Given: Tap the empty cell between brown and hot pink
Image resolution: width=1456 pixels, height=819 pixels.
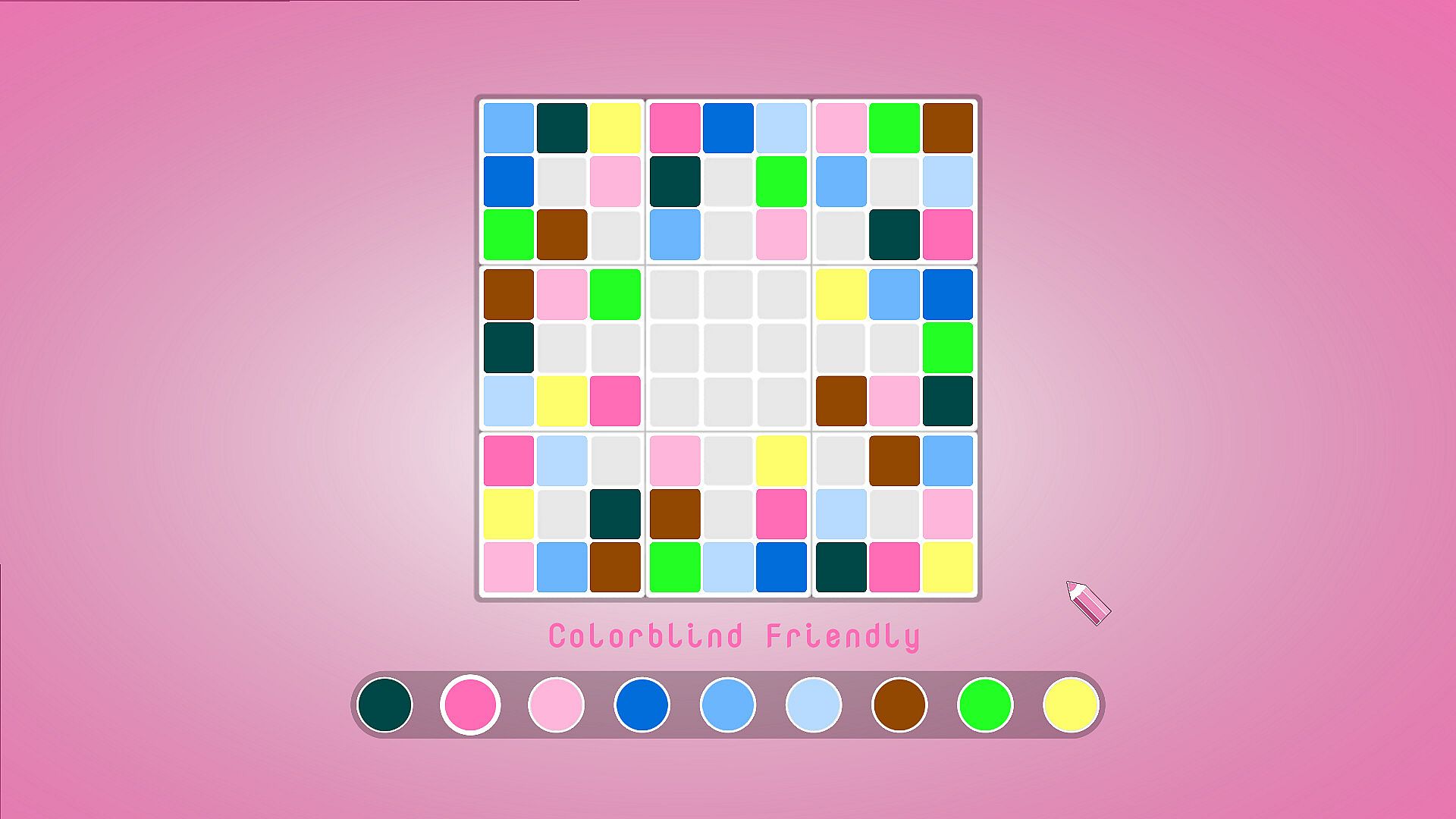Looking at the screenshot, I should coord(728,514).
